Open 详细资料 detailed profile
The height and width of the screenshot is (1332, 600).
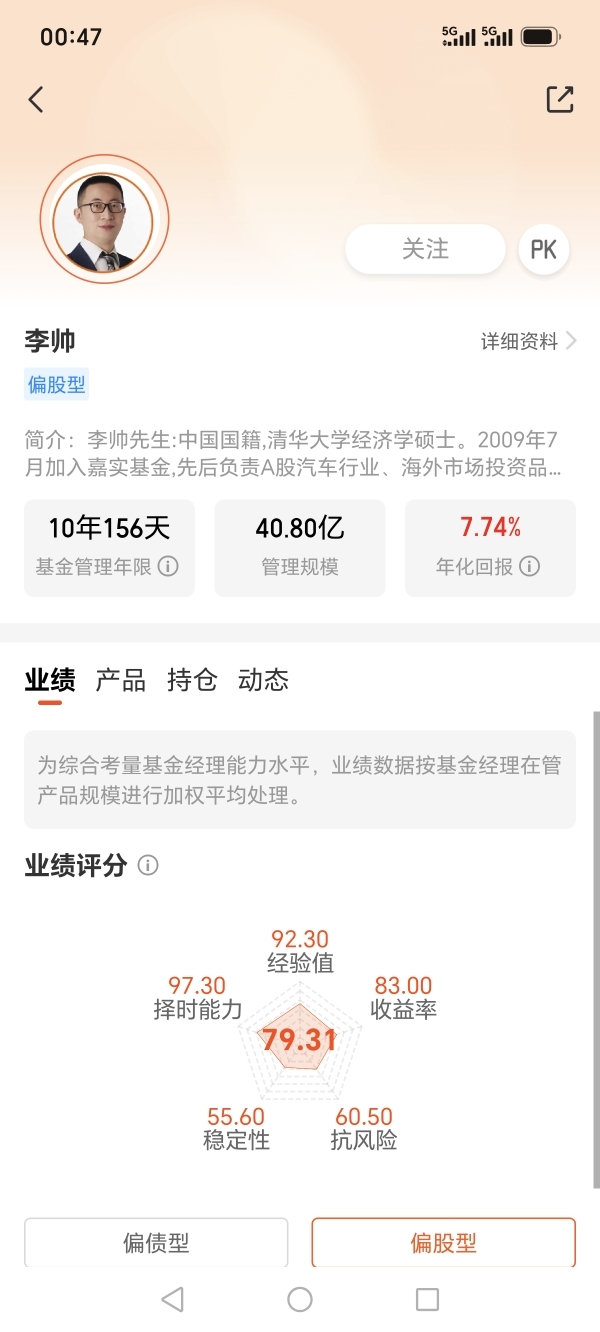point(529,341)
